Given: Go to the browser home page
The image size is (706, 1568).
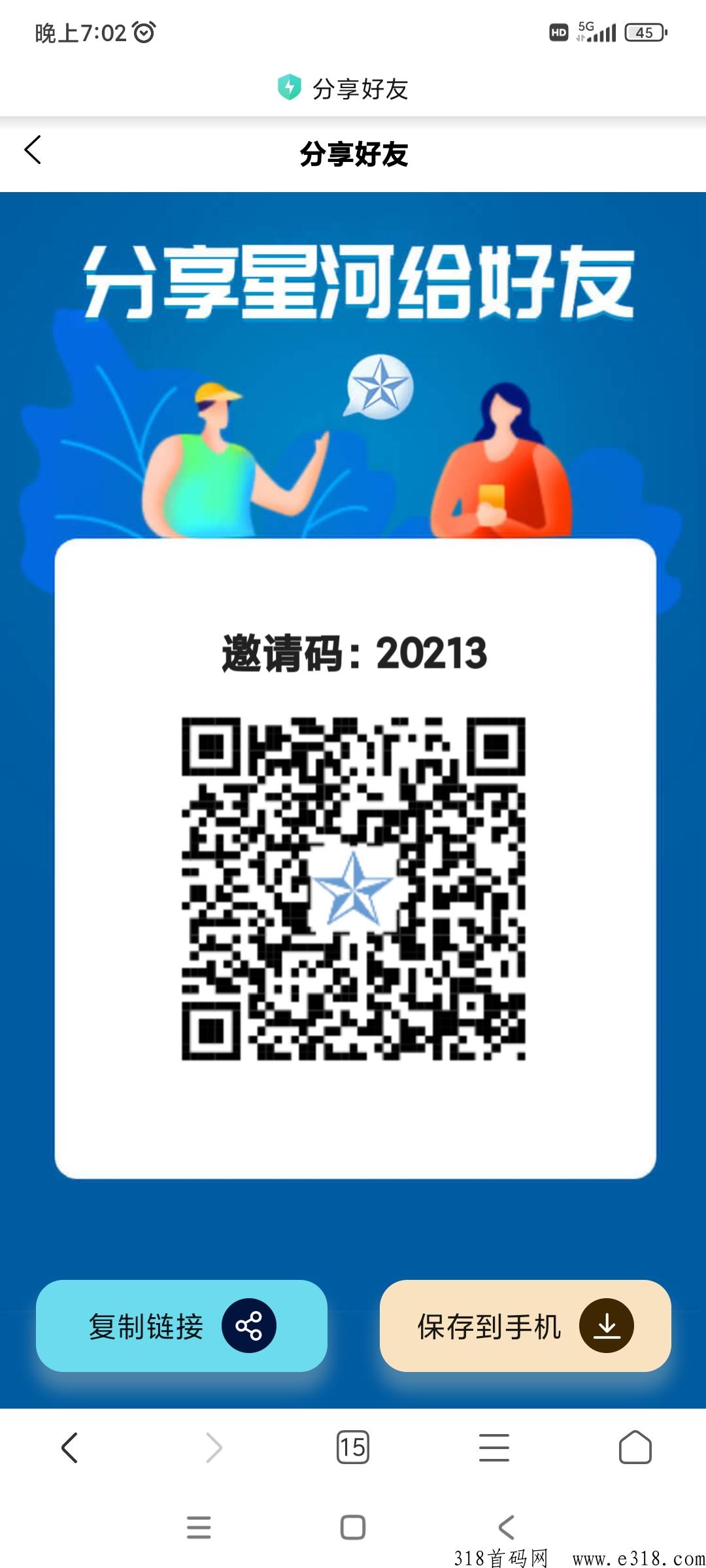Looking at the screenshot, I should pyautogui.click(x=635, y=1447).
